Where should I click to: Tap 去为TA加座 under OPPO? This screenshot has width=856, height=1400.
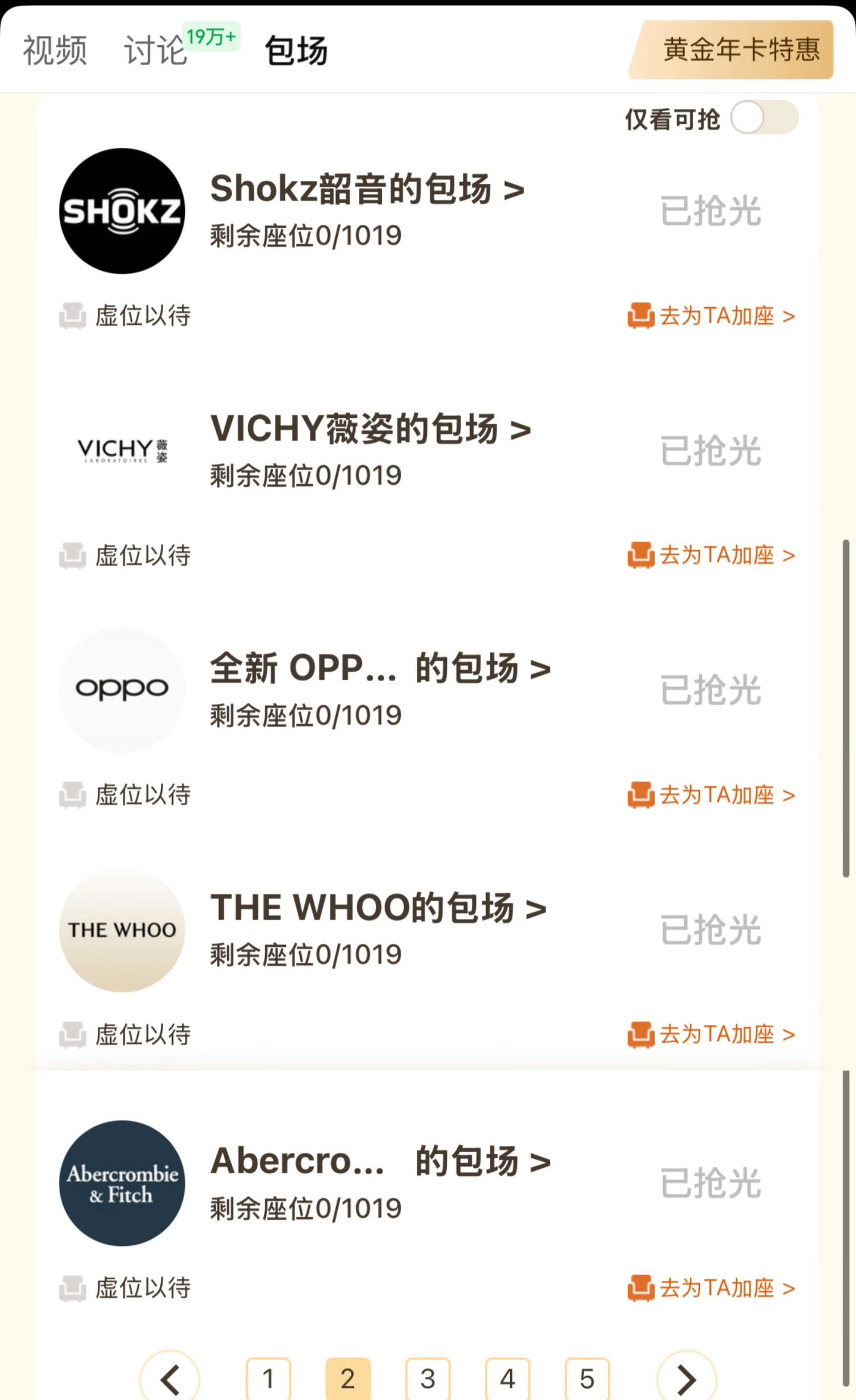712,795
